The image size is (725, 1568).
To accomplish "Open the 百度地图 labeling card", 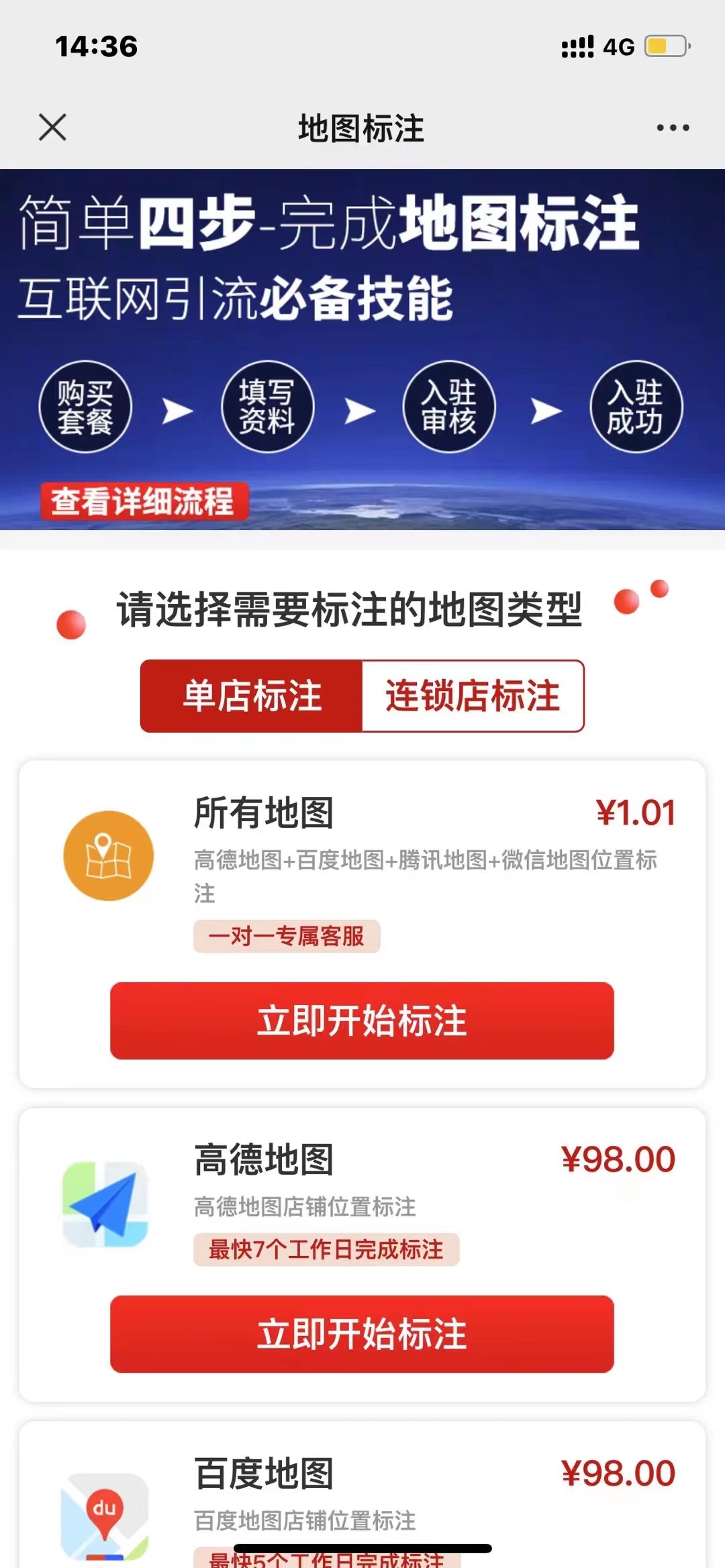I will 362,1496.
